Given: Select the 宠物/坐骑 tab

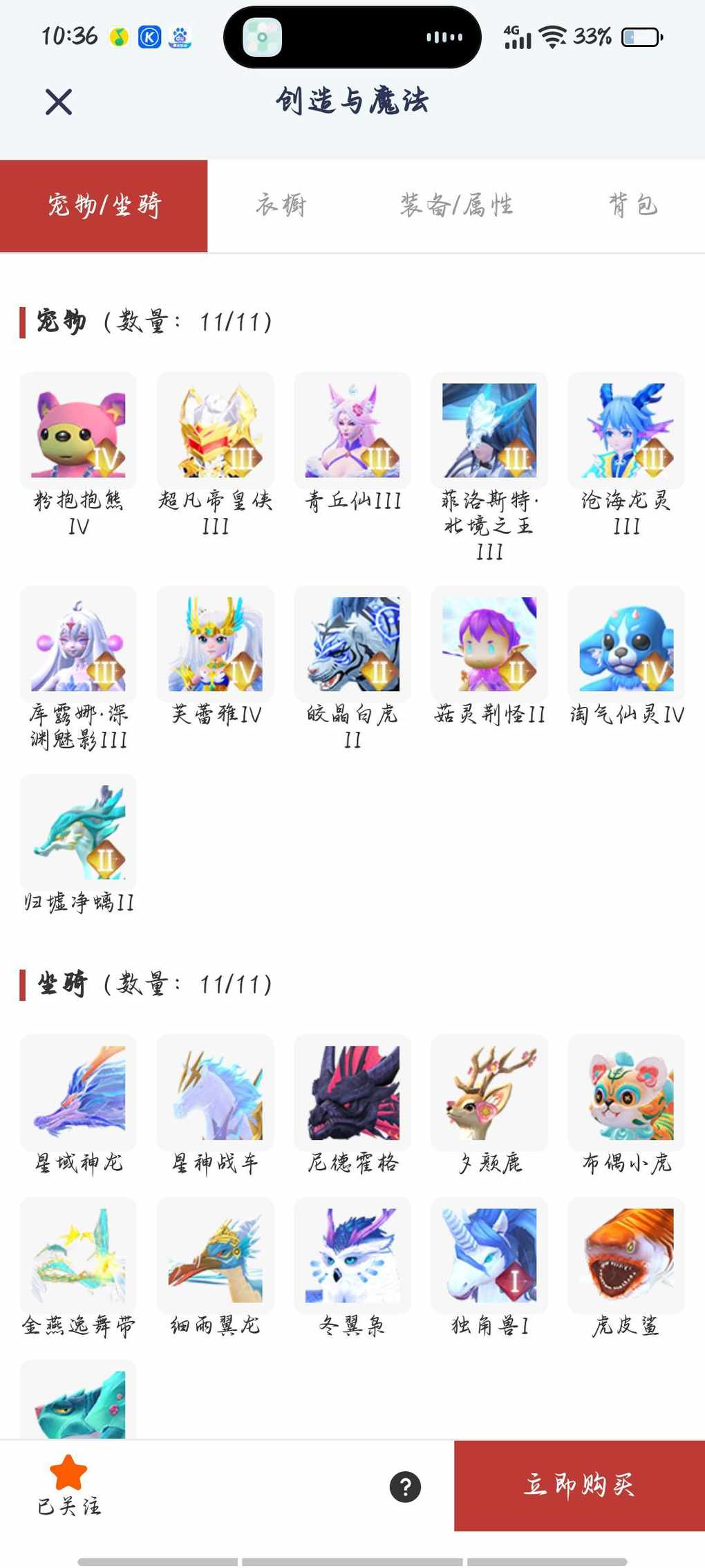Looking at the screenshot, I should click(104, 205).
